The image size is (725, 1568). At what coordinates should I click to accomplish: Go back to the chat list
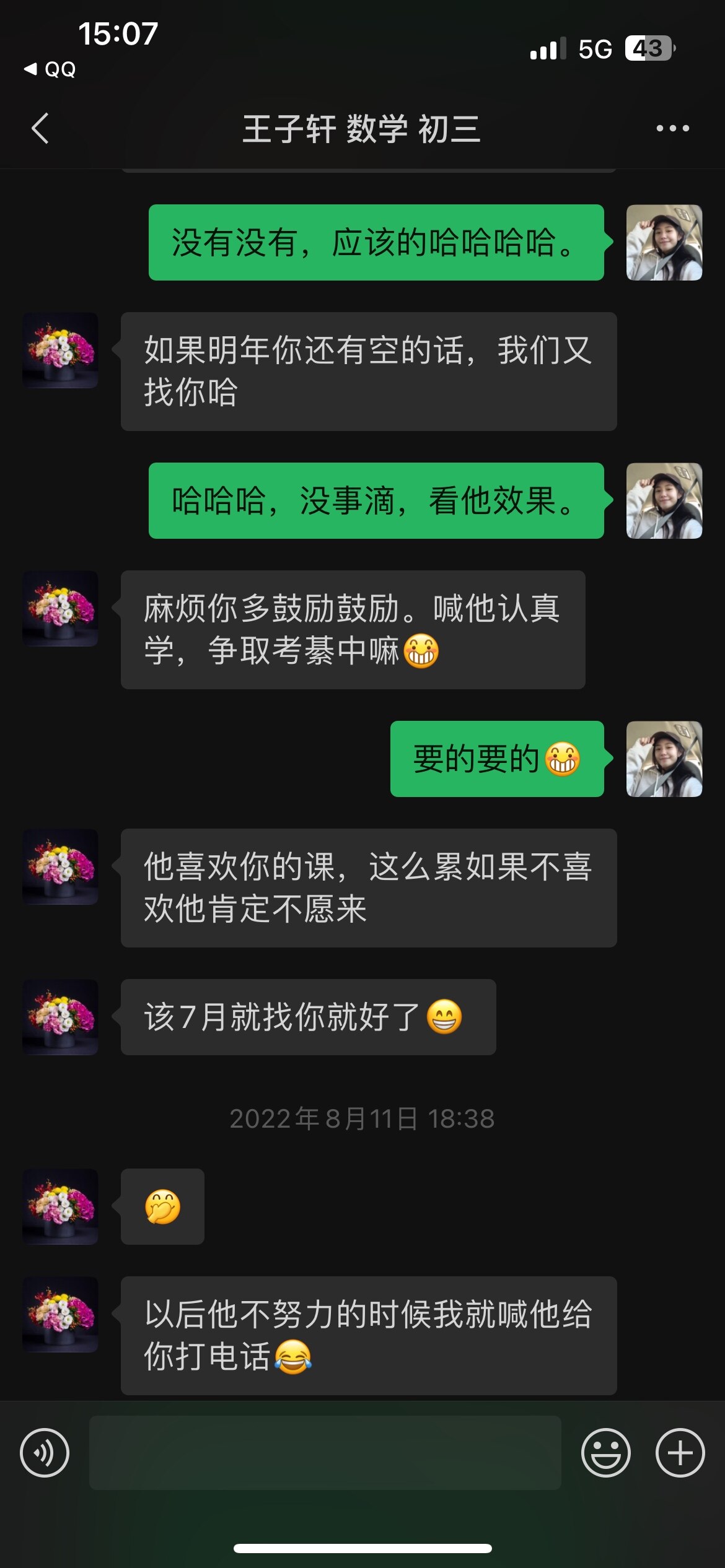[41, 129]
